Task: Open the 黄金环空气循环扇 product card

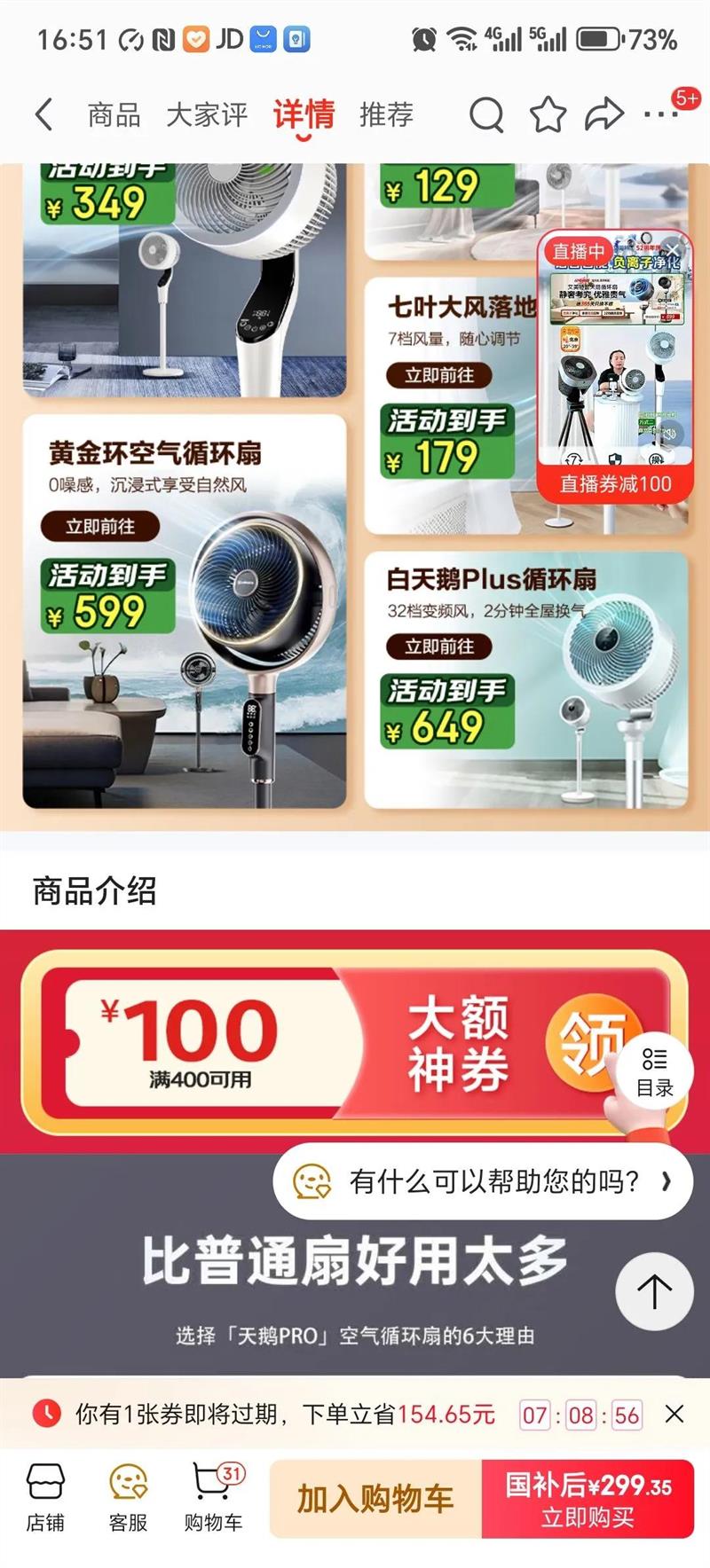Action: (184, 612)
